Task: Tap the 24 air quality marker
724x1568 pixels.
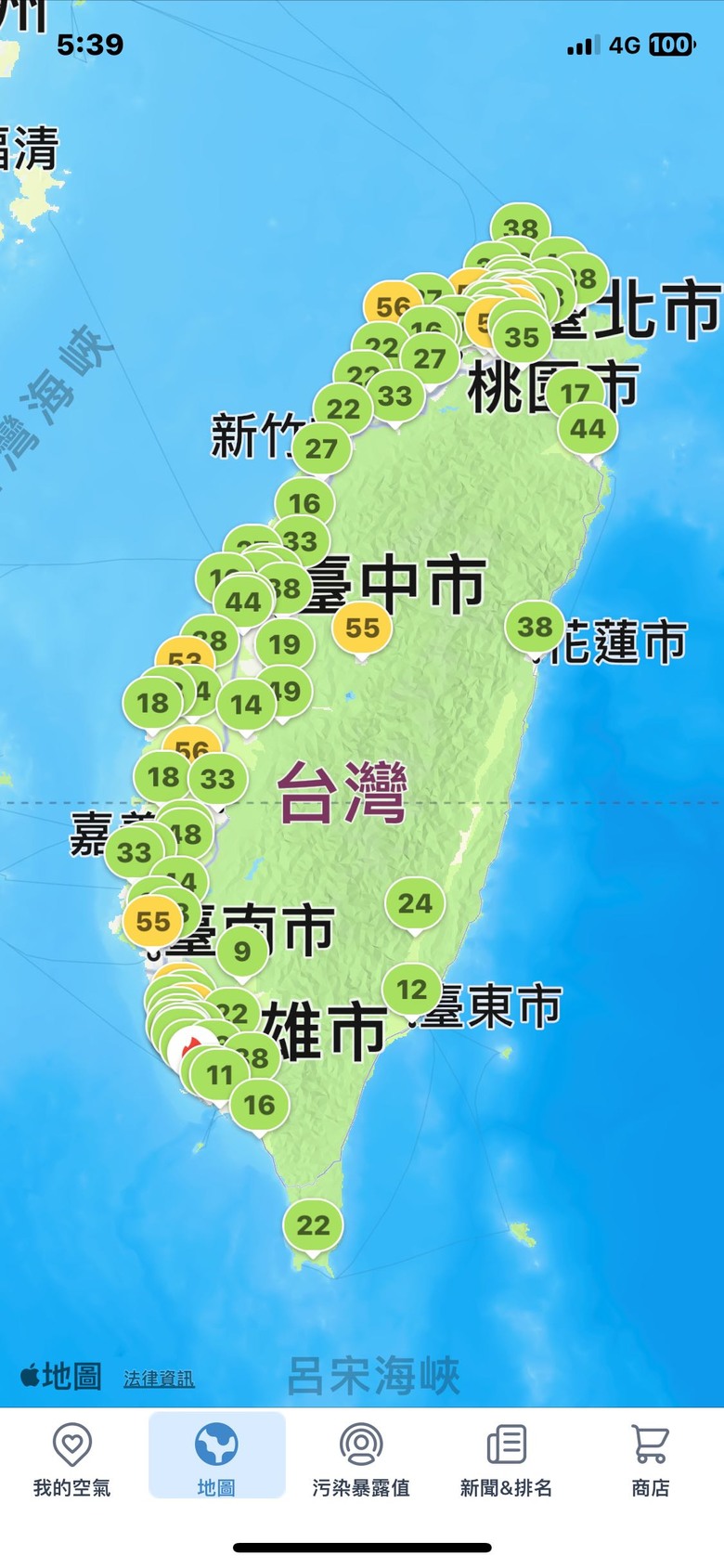Action: [415, 903]
